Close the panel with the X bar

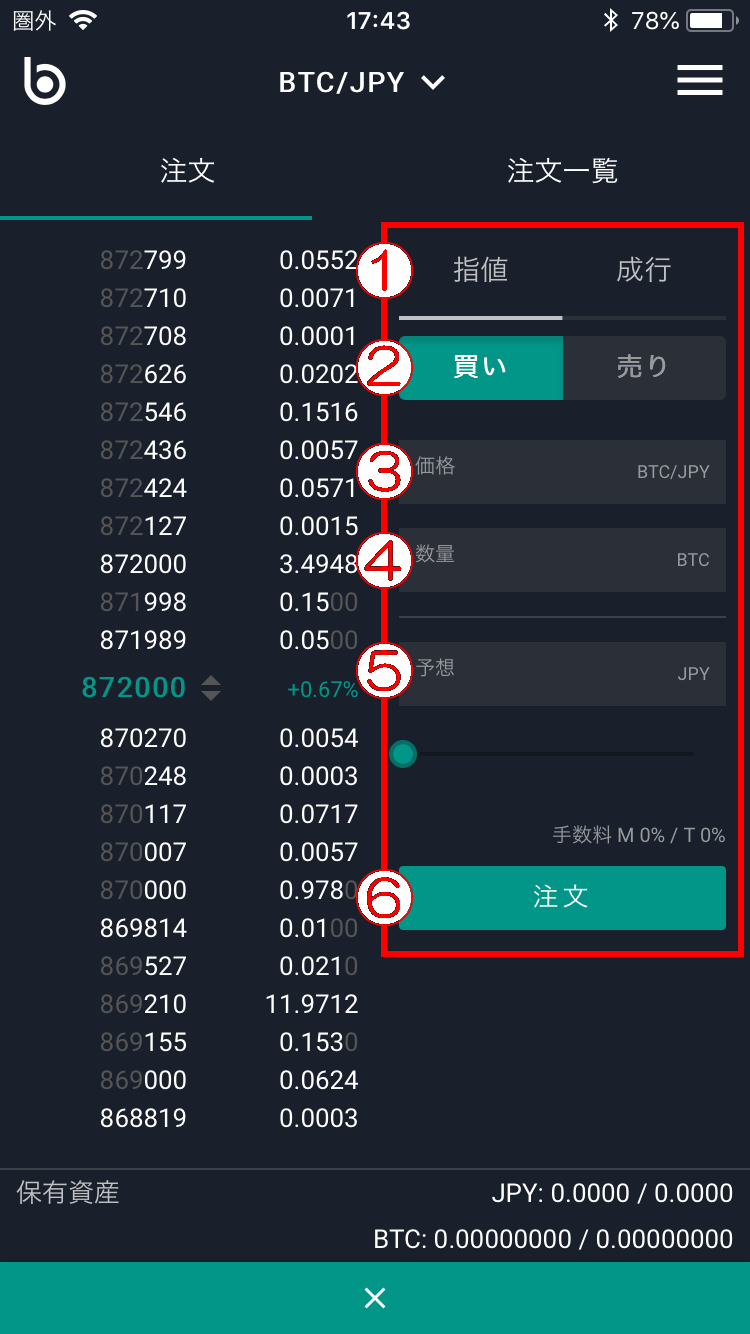(375, 1298)
